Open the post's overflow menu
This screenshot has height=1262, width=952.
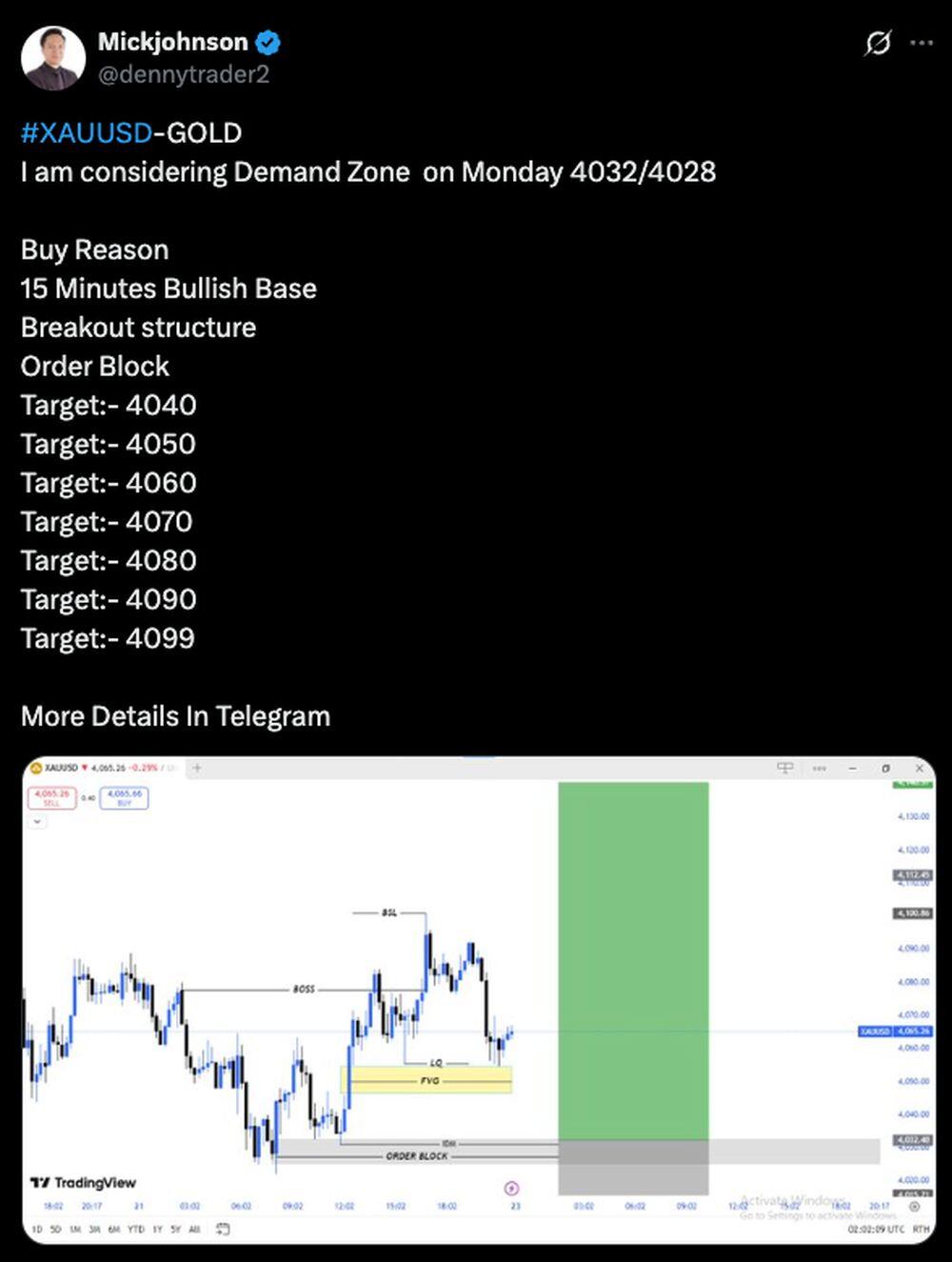pos(922,43)
